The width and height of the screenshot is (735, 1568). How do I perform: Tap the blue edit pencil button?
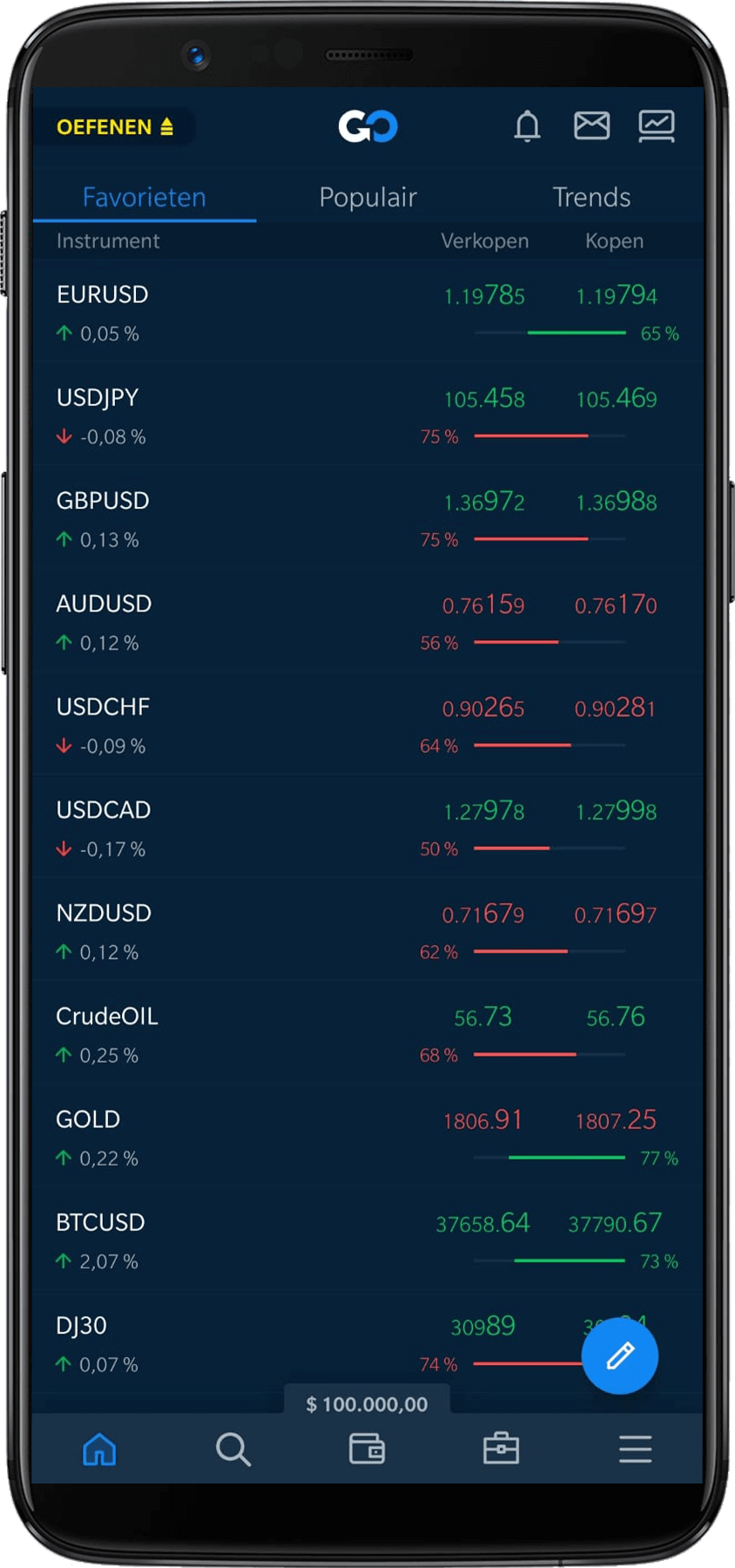(620, 1355)
